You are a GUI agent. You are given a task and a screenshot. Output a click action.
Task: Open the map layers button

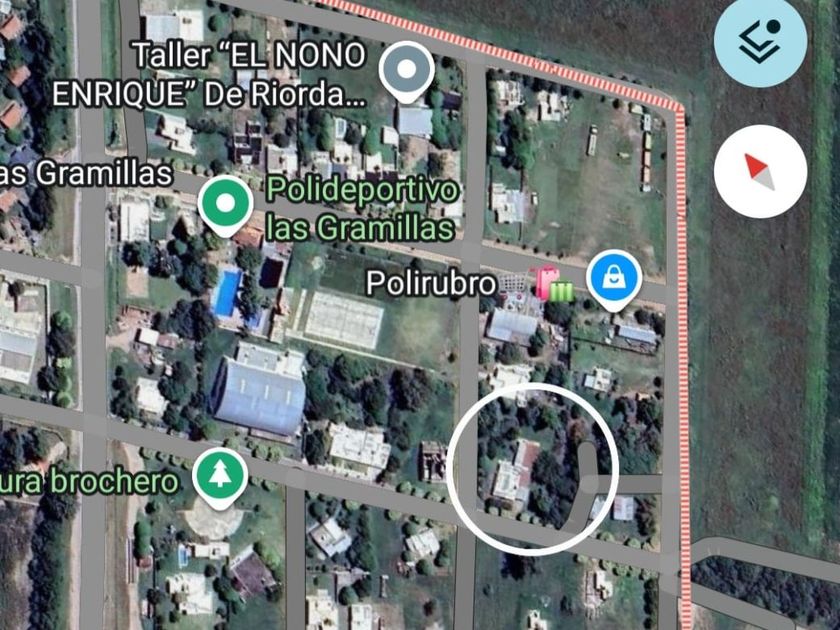point(761,41)
